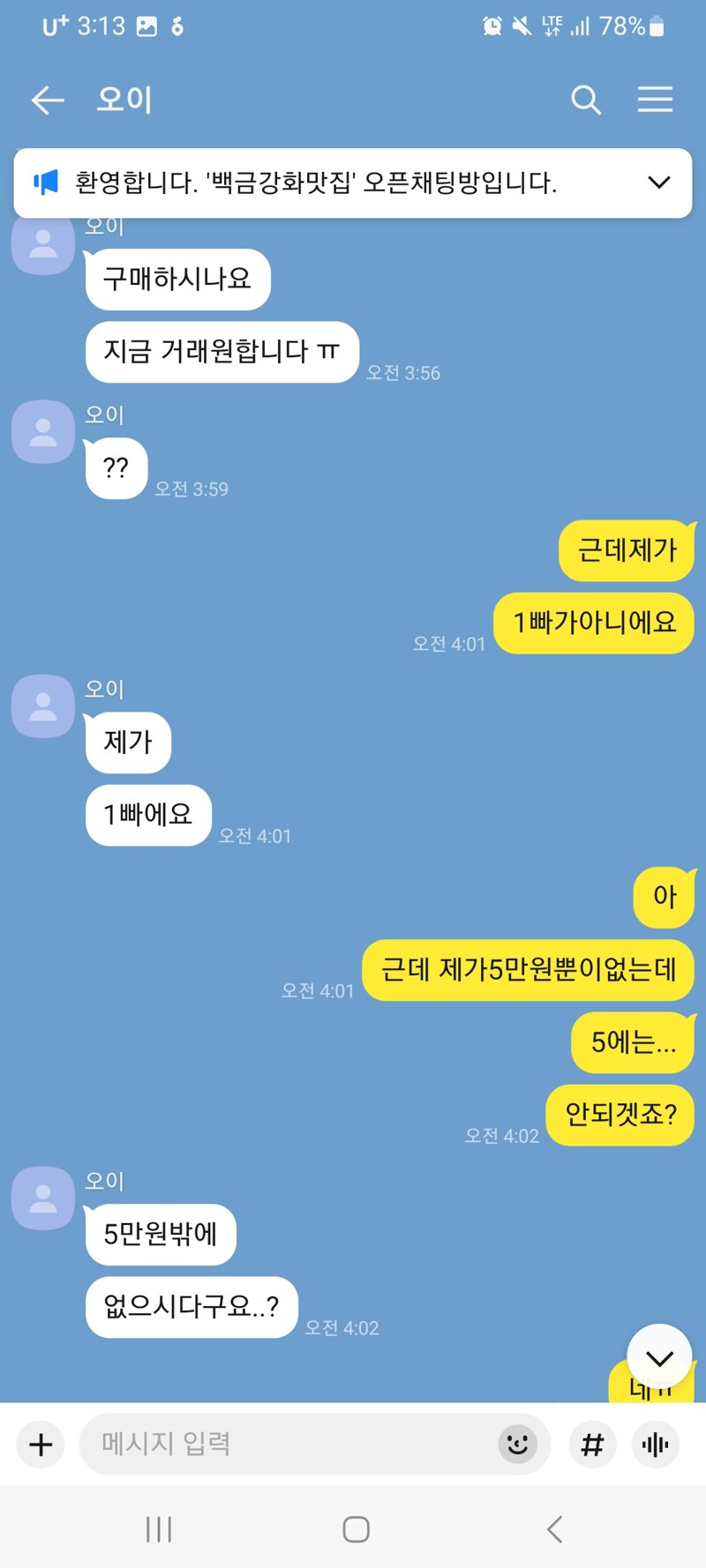Search within this chat room
Image resolution: width=706 pixels, height=1568 pixels.
tap(586, 100)
